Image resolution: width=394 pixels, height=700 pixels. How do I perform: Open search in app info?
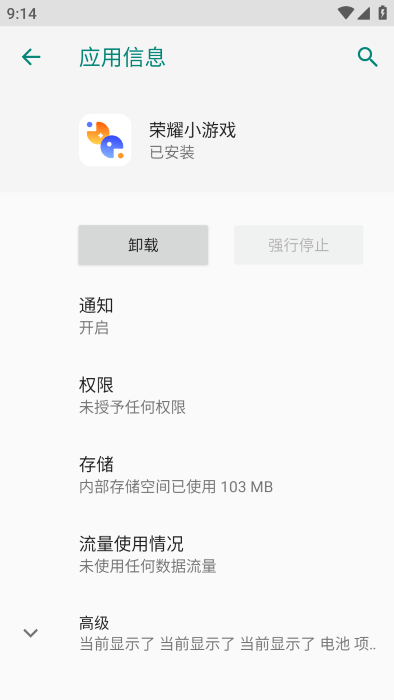coord(367,57)
